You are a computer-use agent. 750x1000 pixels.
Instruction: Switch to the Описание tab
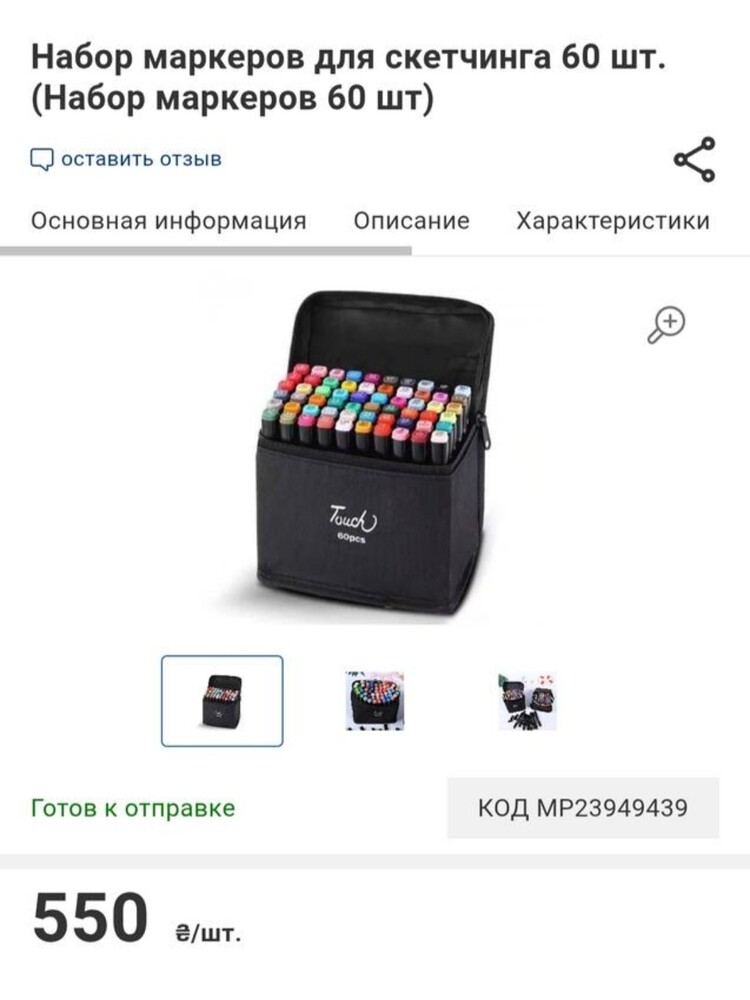tap(411, 221)
